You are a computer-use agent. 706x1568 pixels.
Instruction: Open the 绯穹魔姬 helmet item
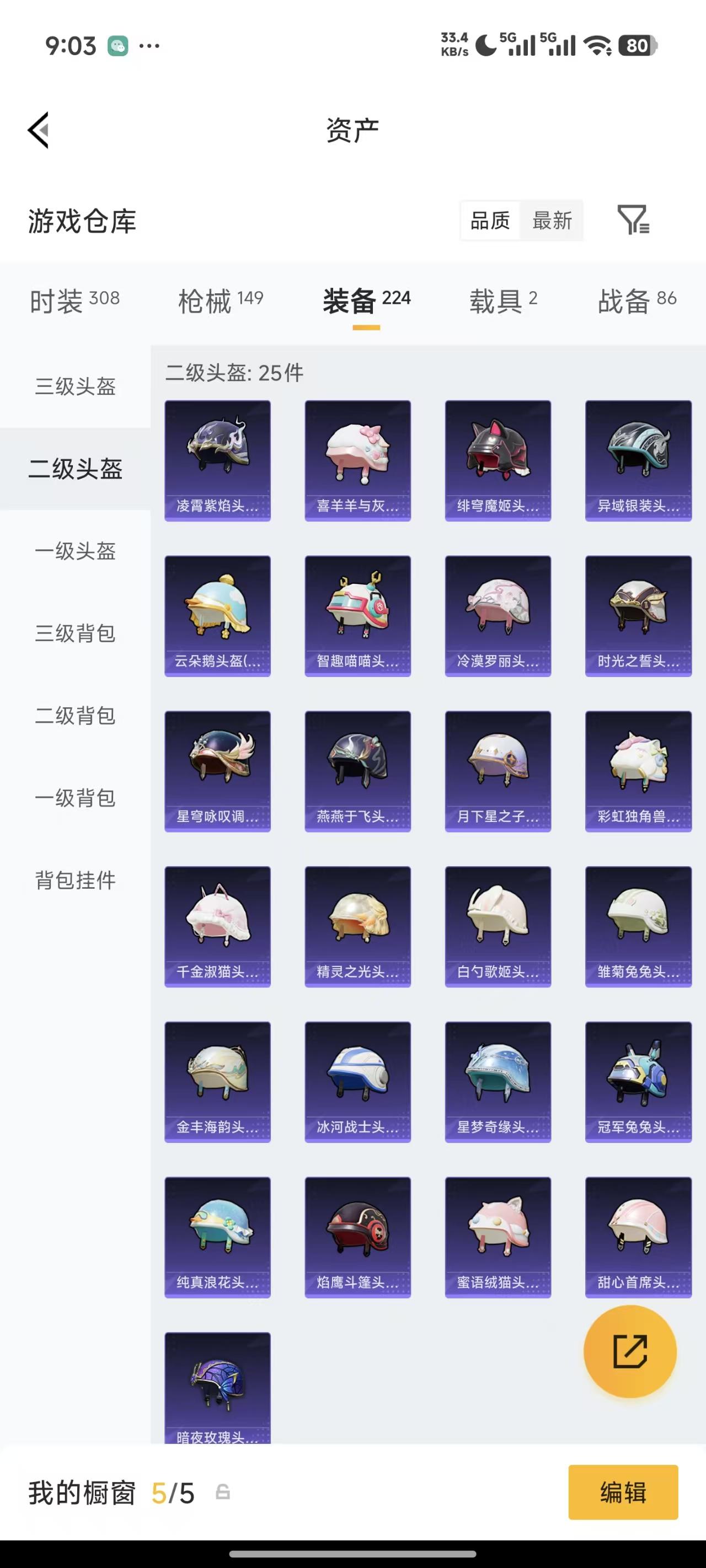click(498, 460)
